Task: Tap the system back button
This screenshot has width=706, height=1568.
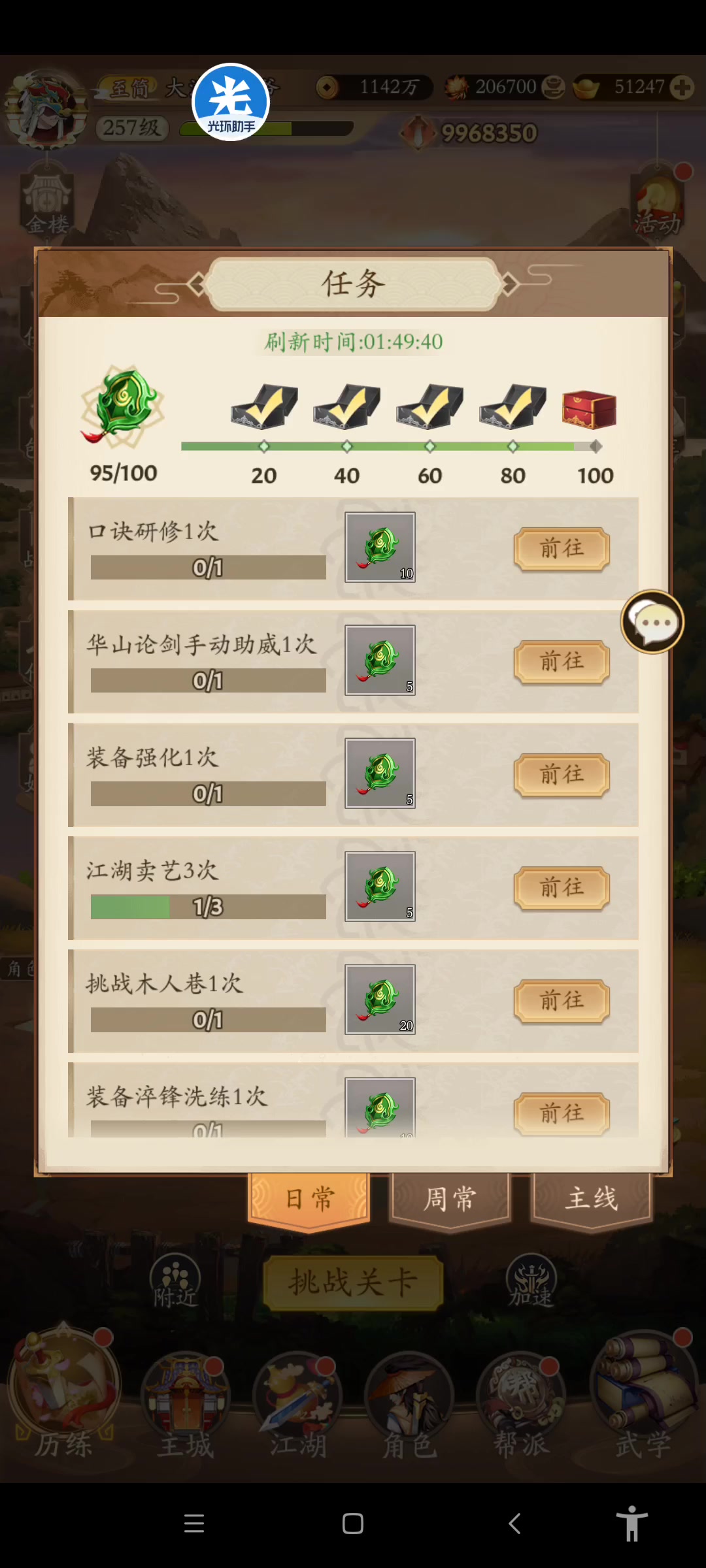Action: 514,1524
